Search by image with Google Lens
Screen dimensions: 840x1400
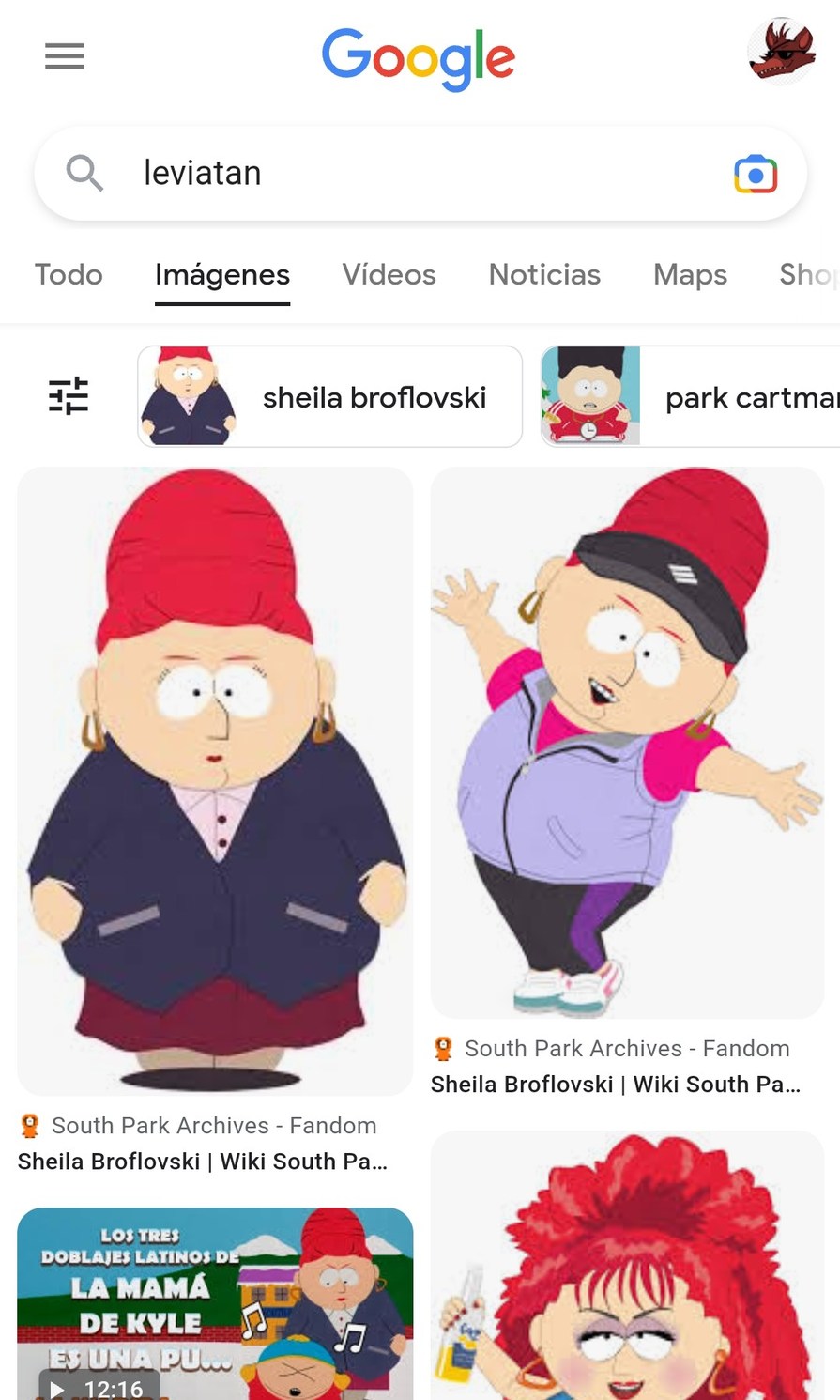755,175
